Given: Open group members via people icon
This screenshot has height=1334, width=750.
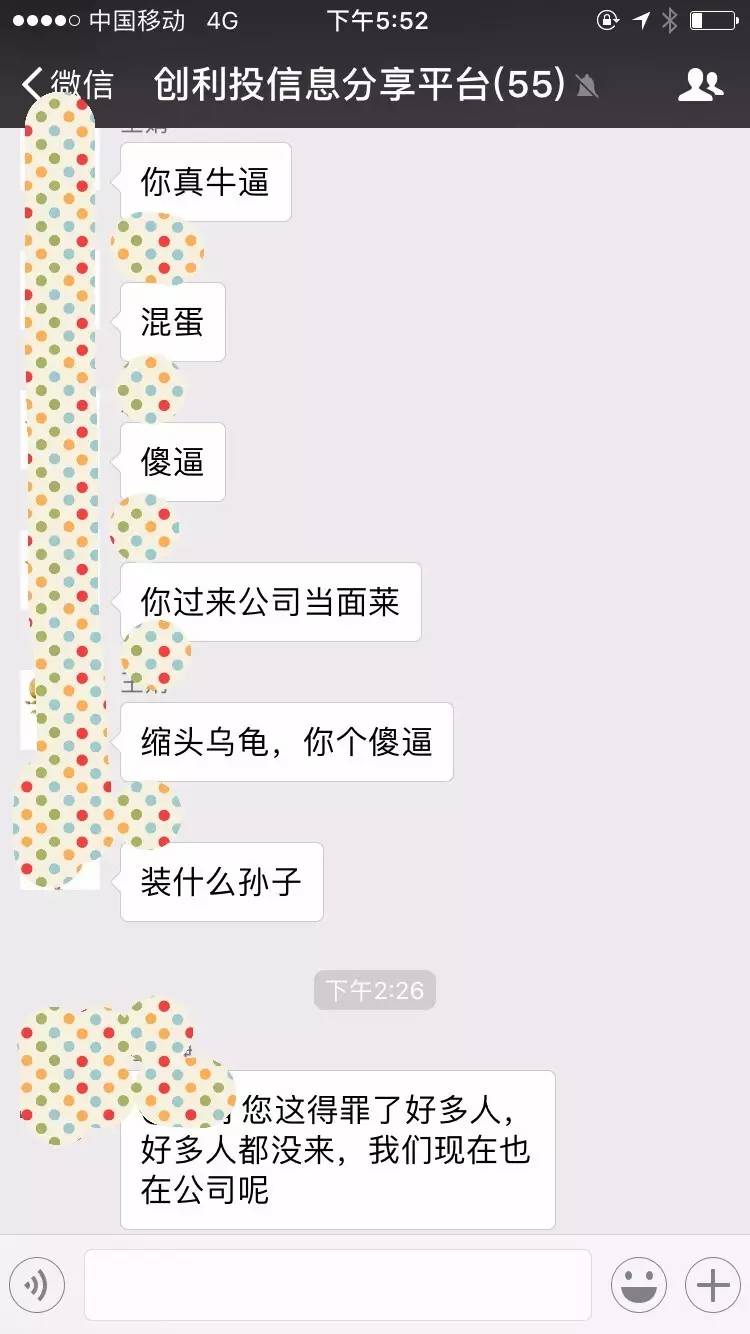Looking at the screenshot, I should [701, 85].
